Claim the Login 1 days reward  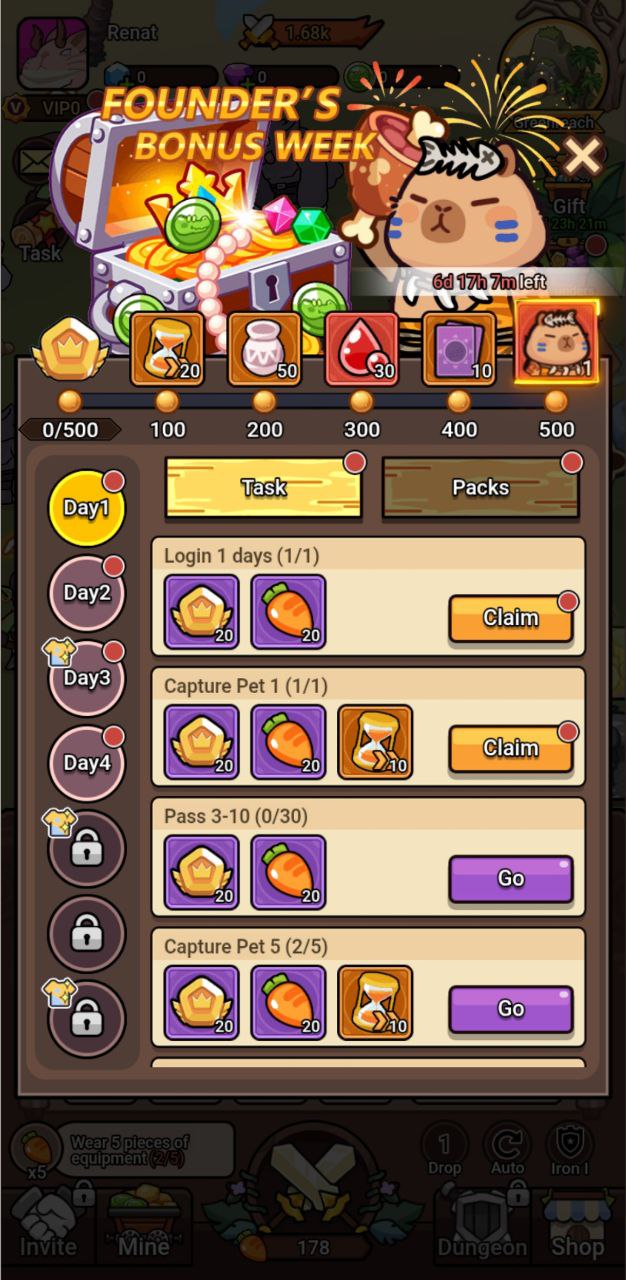[x=510, y=618]
